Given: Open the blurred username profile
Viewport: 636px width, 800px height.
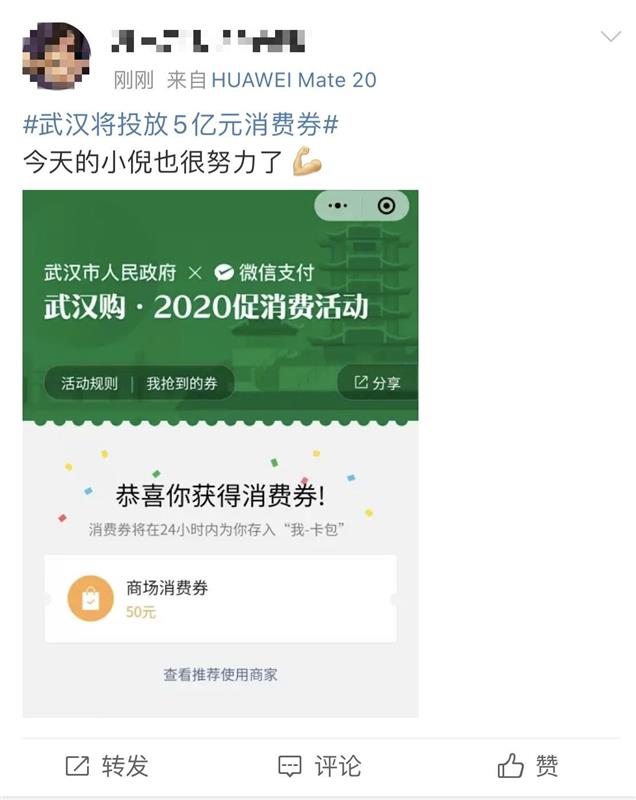Looking at the screenshot, I should [210, 41].
